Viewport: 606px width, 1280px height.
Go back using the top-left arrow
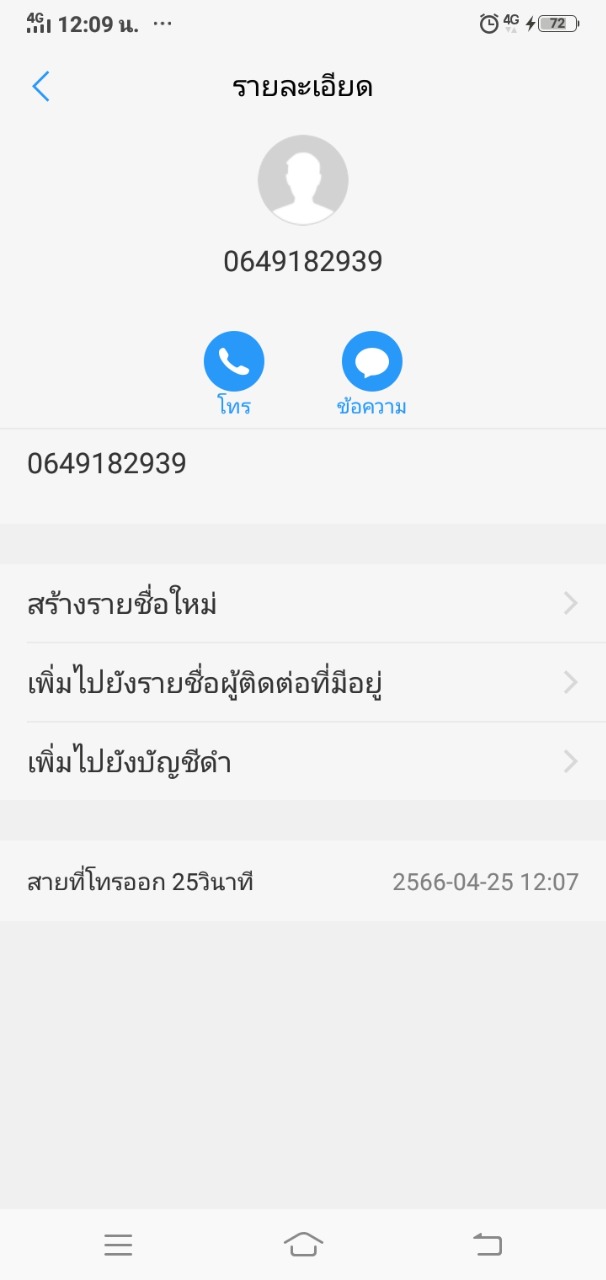click(41, 87)
